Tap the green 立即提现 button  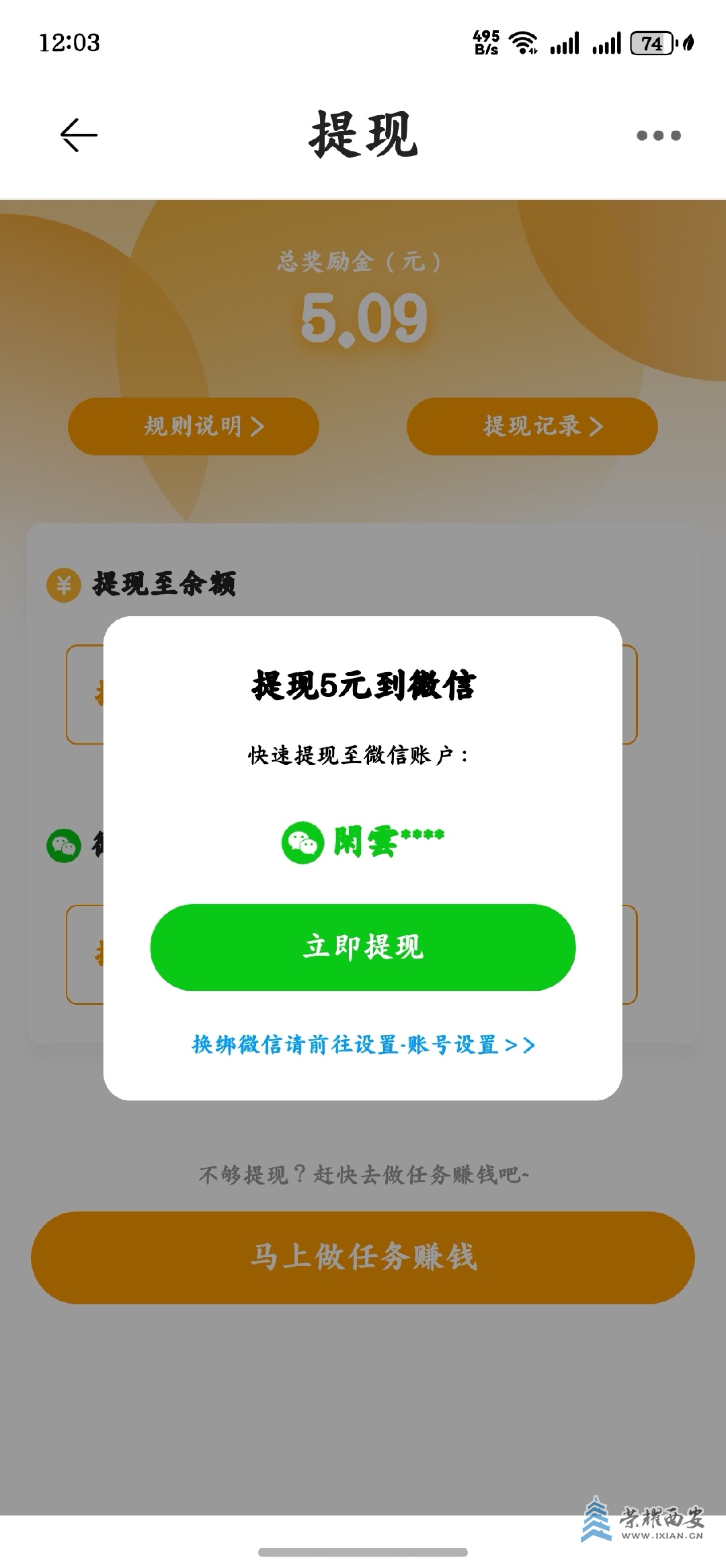point(363,947)
